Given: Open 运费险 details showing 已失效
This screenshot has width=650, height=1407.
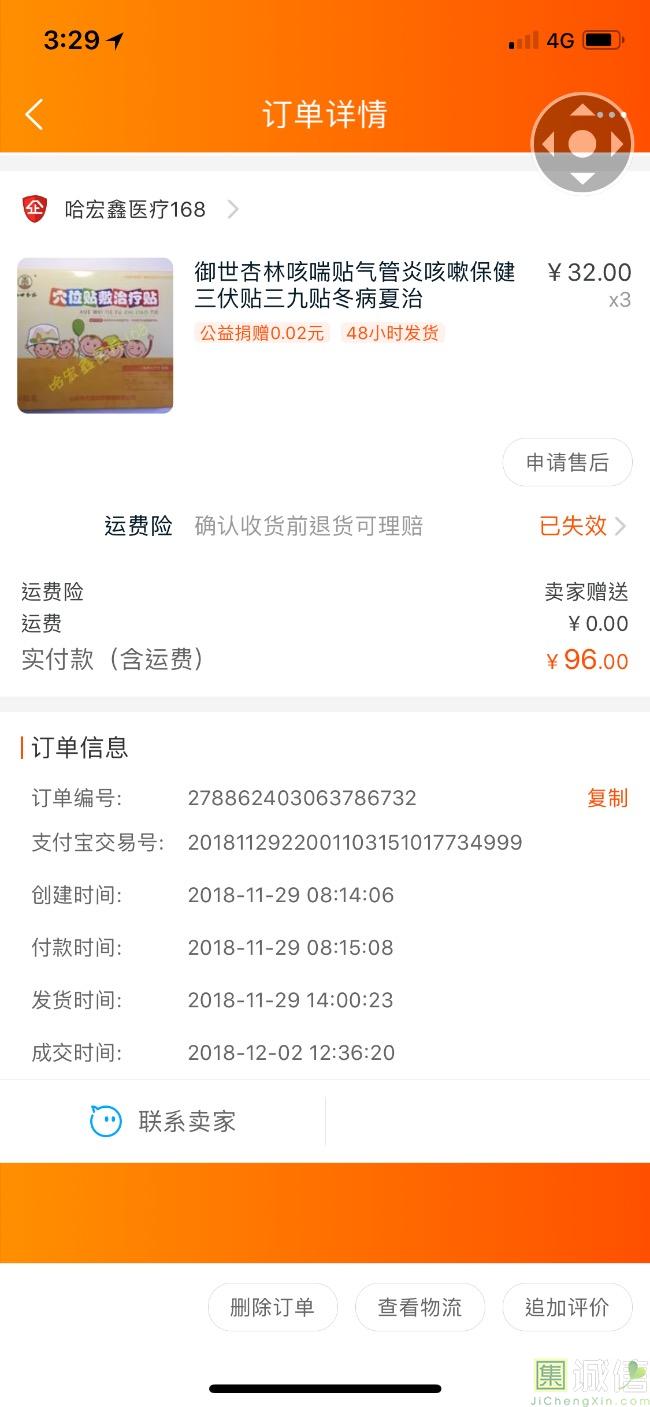Looking at the screenshot, I should point(582,526).
